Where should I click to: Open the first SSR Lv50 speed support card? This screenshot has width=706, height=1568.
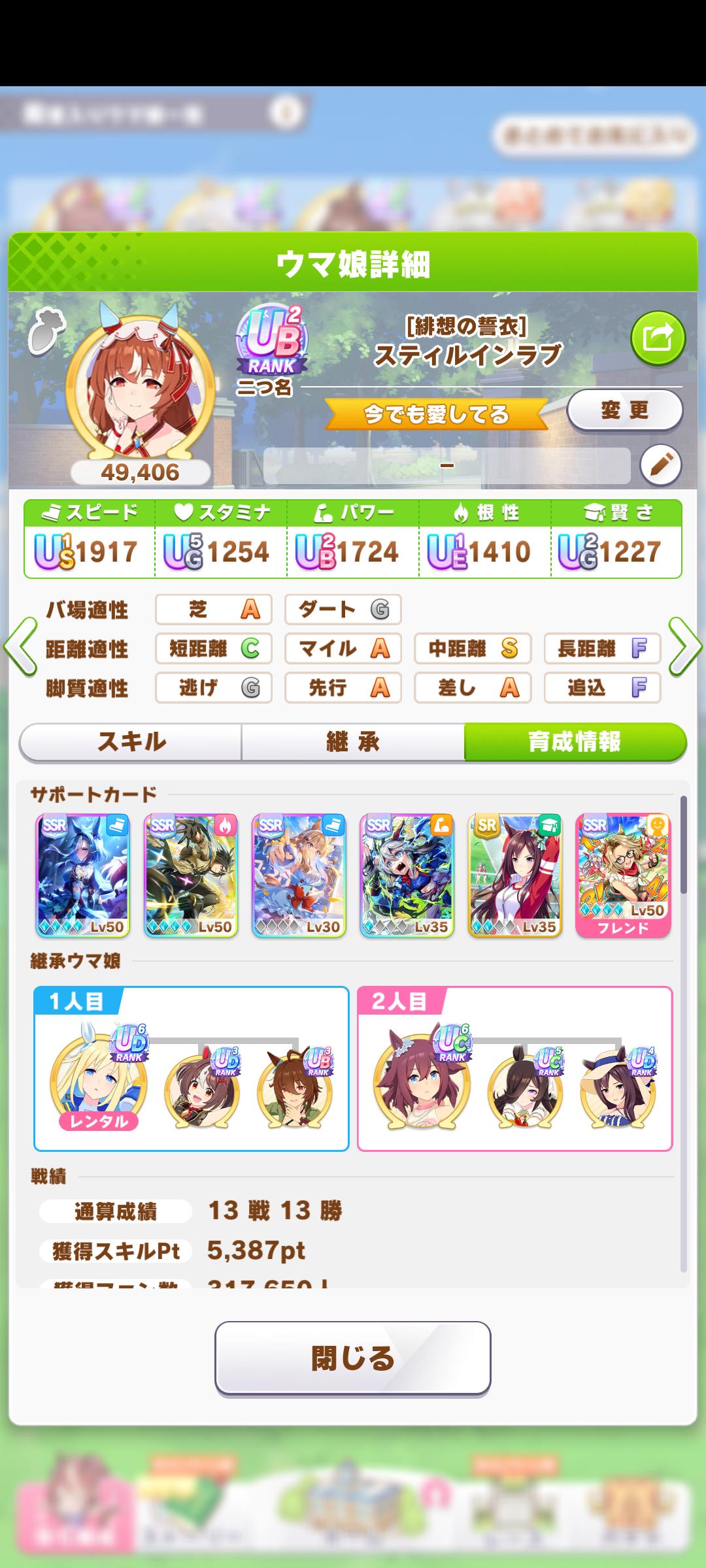[x=82, y=875]
